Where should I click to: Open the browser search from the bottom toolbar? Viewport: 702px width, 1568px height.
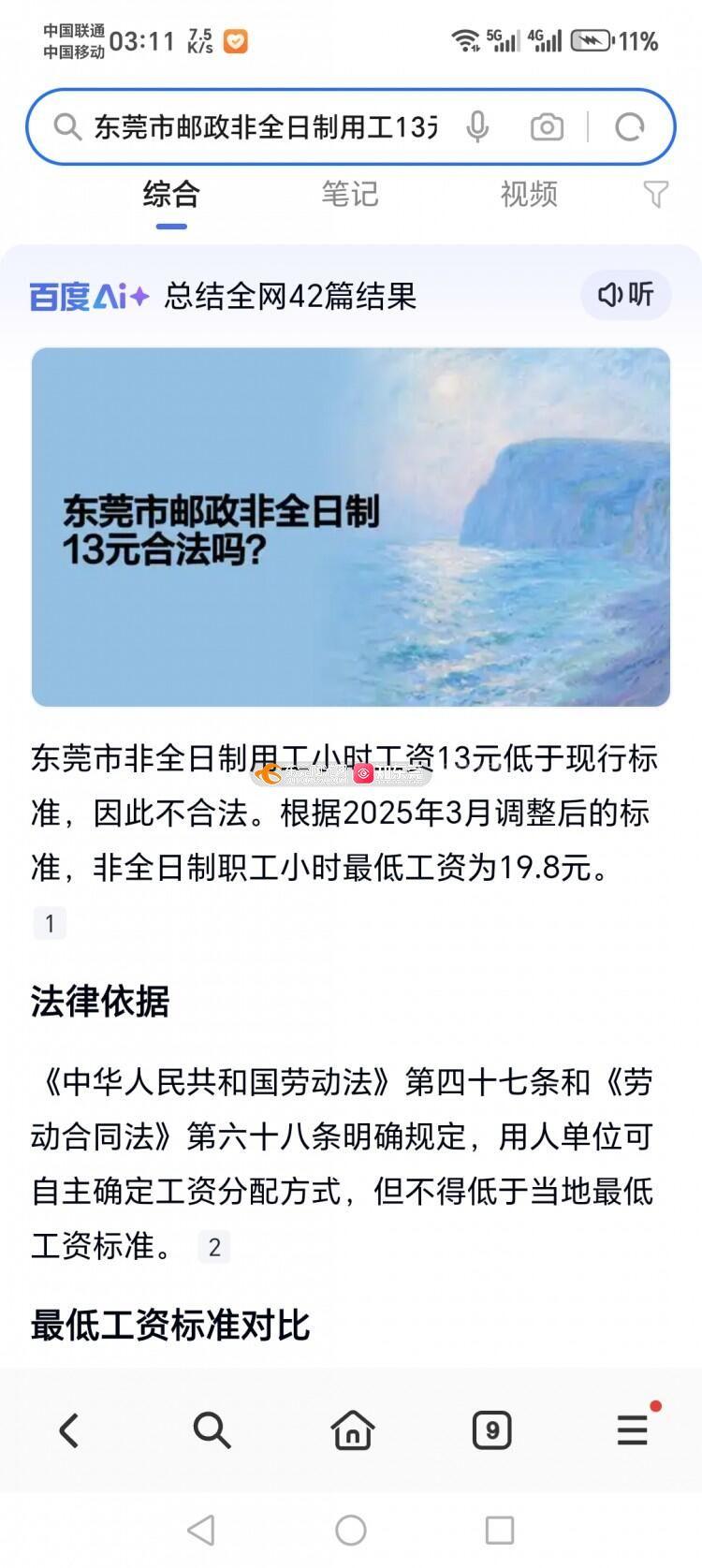coord(212,1430)
